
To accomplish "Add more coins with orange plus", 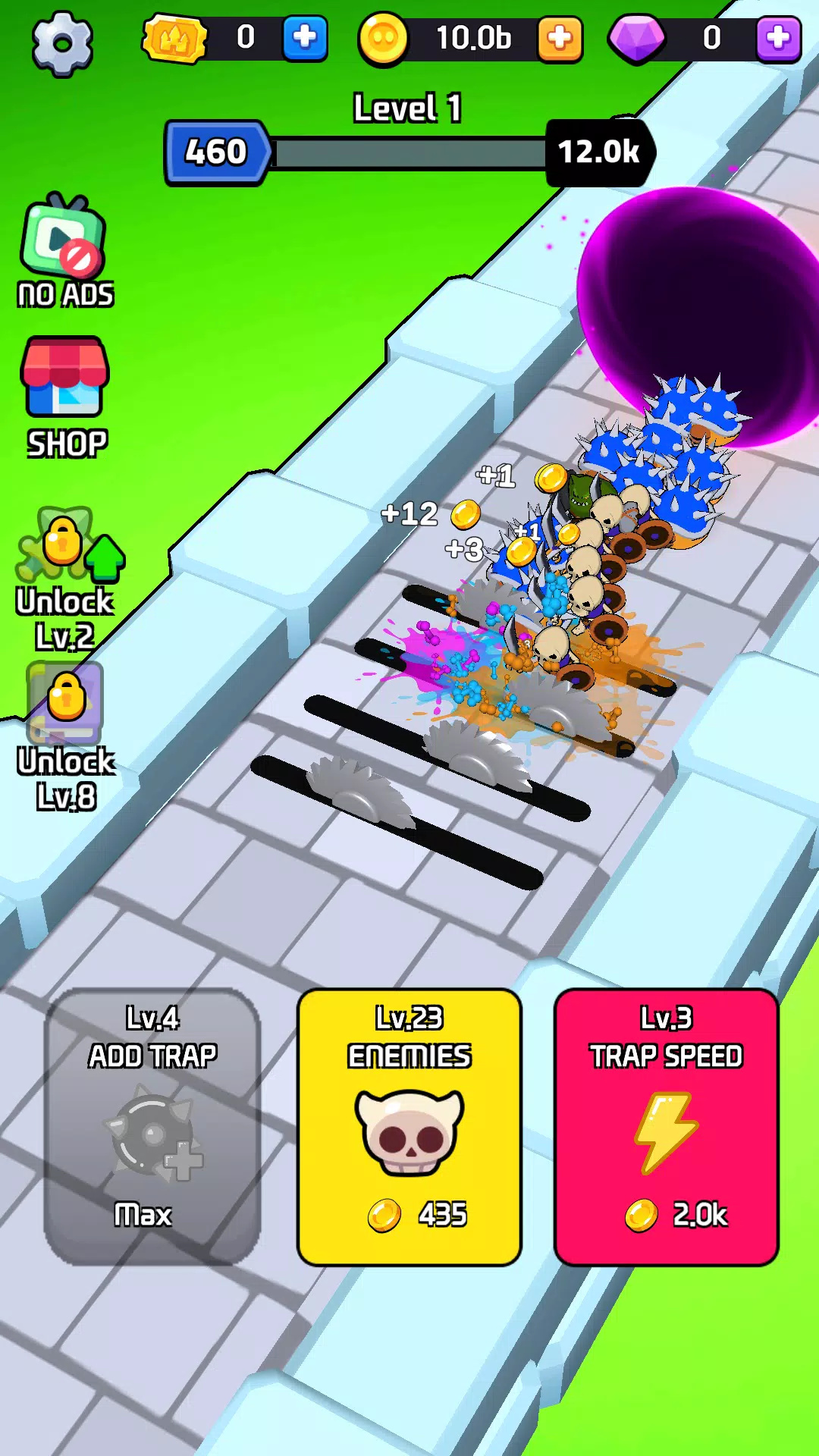I will 560,38.
